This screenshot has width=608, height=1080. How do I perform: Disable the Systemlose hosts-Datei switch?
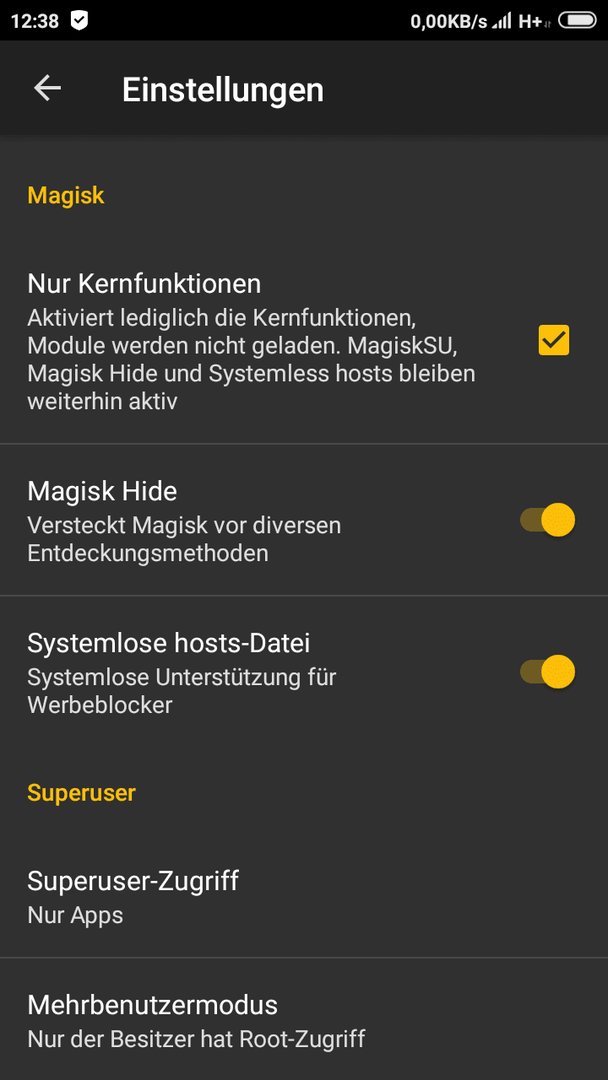(x=547, y=672)
